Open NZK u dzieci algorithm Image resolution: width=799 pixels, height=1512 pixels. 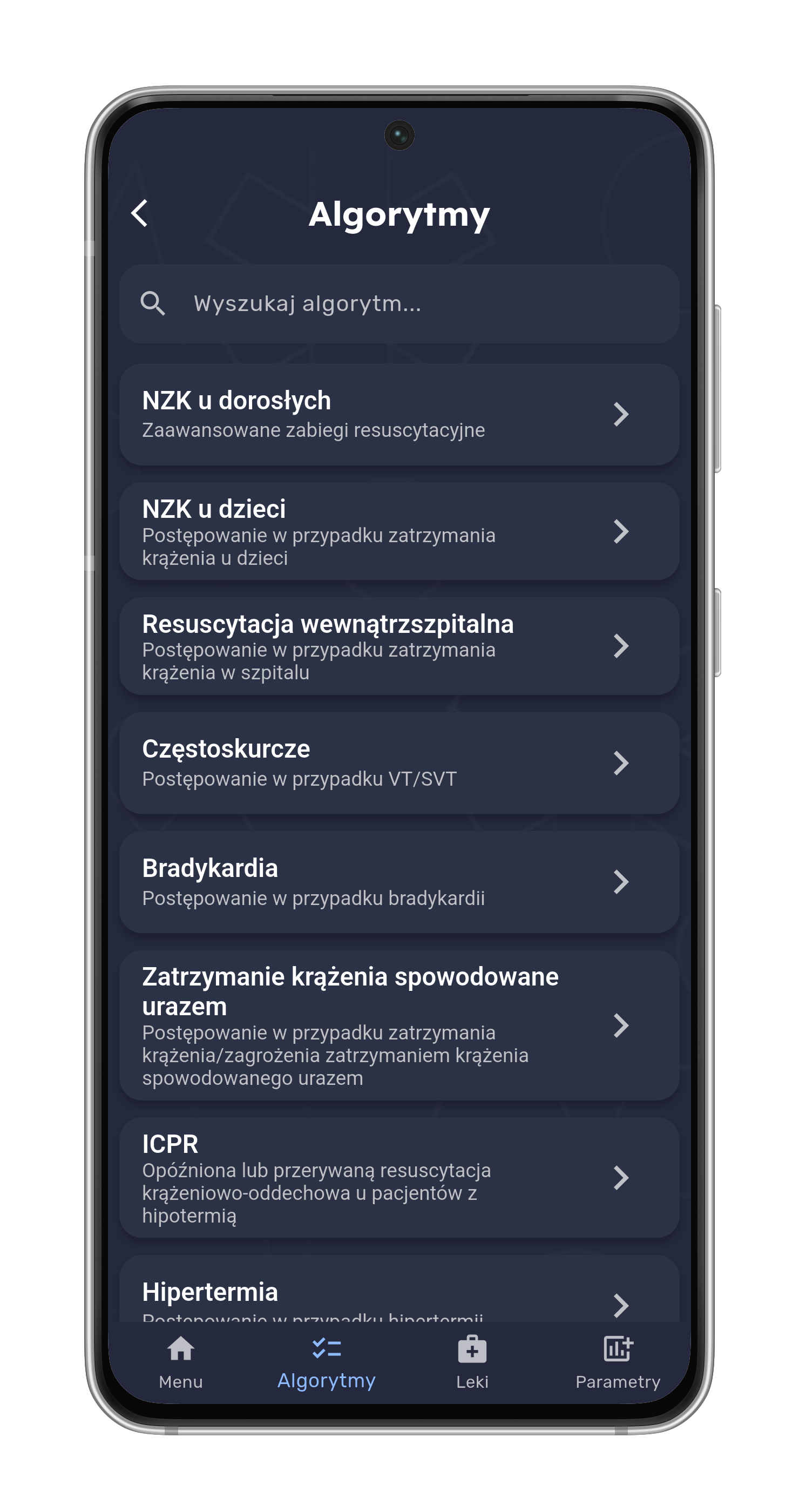(x=399, y=532)
